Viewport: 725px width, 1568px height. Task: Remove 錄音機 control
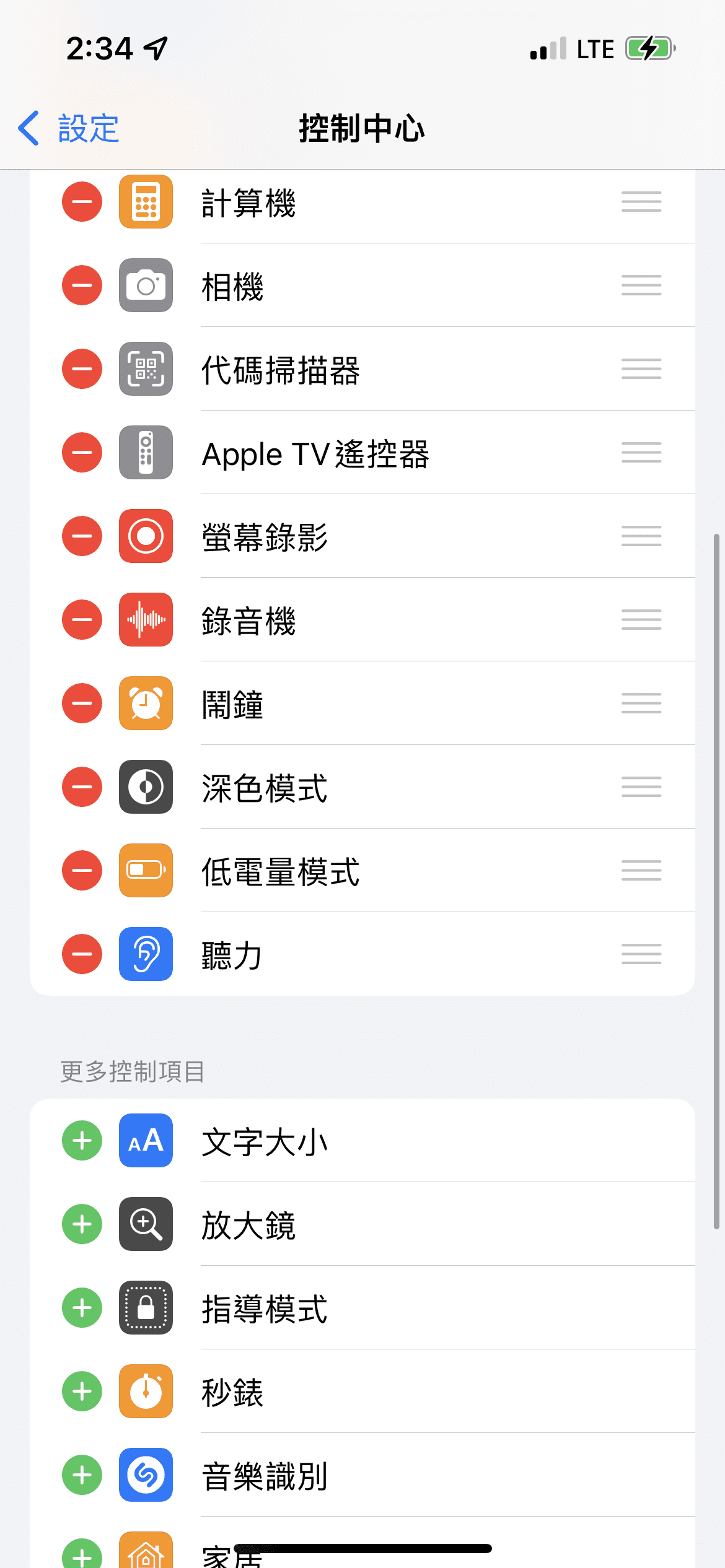point(82,620)
